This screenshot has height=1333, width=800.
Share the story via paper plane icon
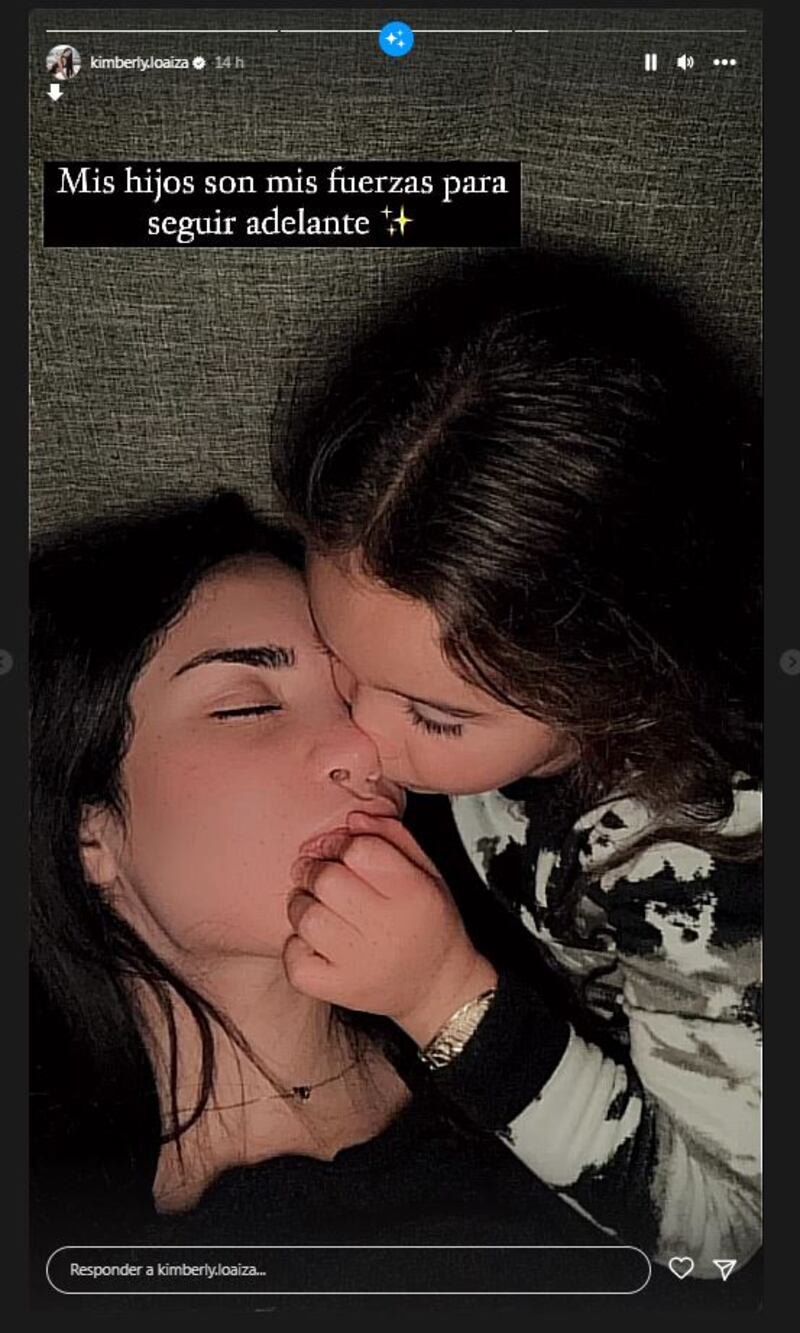pos(725,1268)
